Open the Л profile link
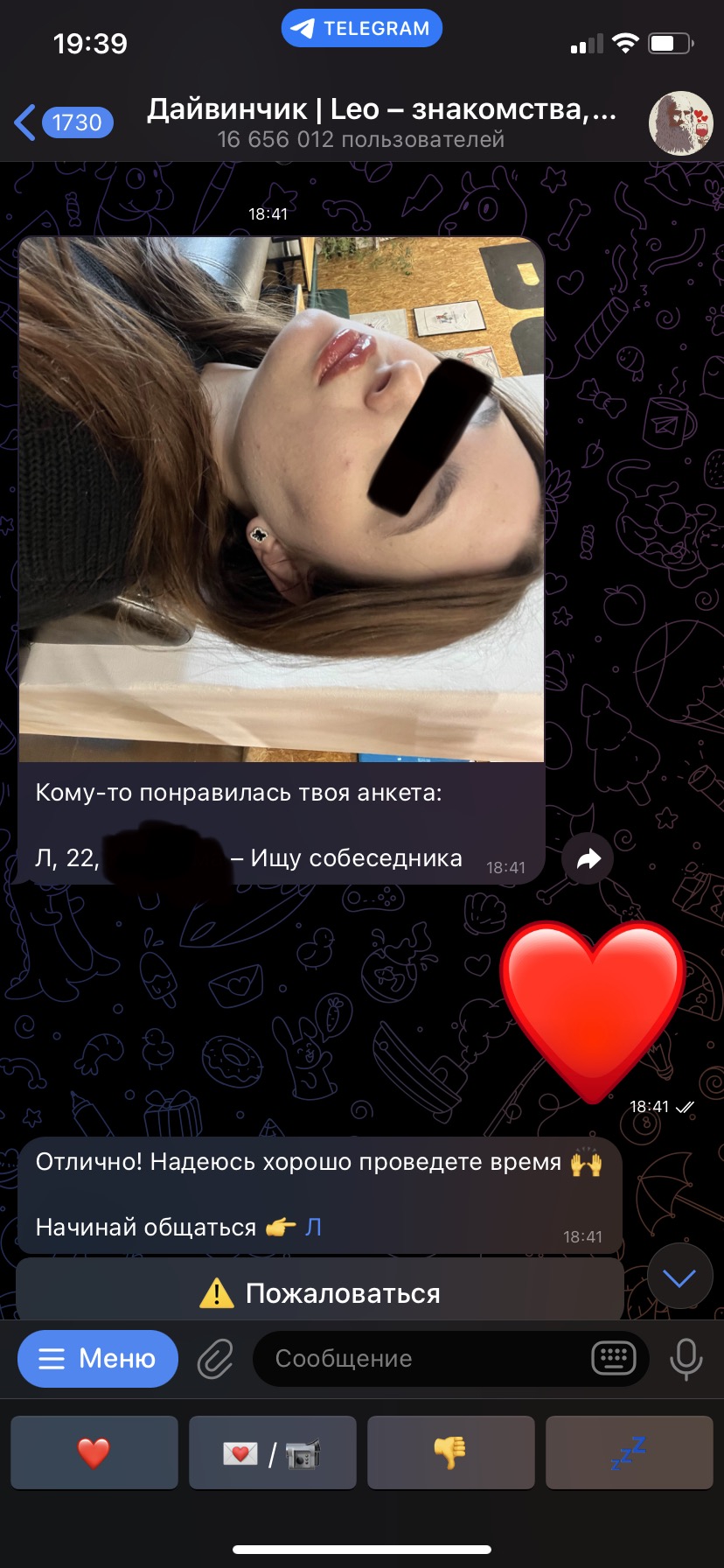 (x=313, y=1227)
